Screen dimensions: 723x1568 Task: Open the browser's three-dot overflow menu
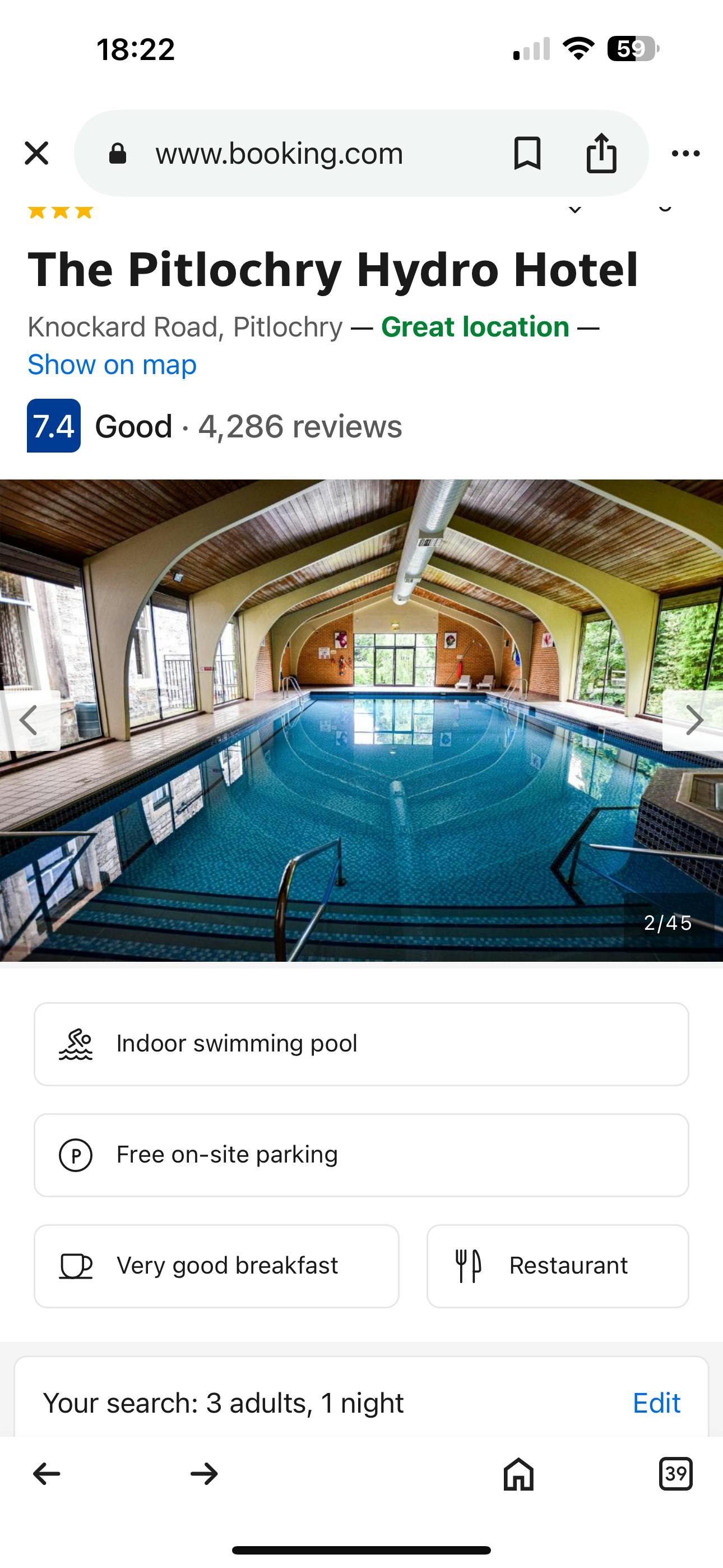(685, 154)
